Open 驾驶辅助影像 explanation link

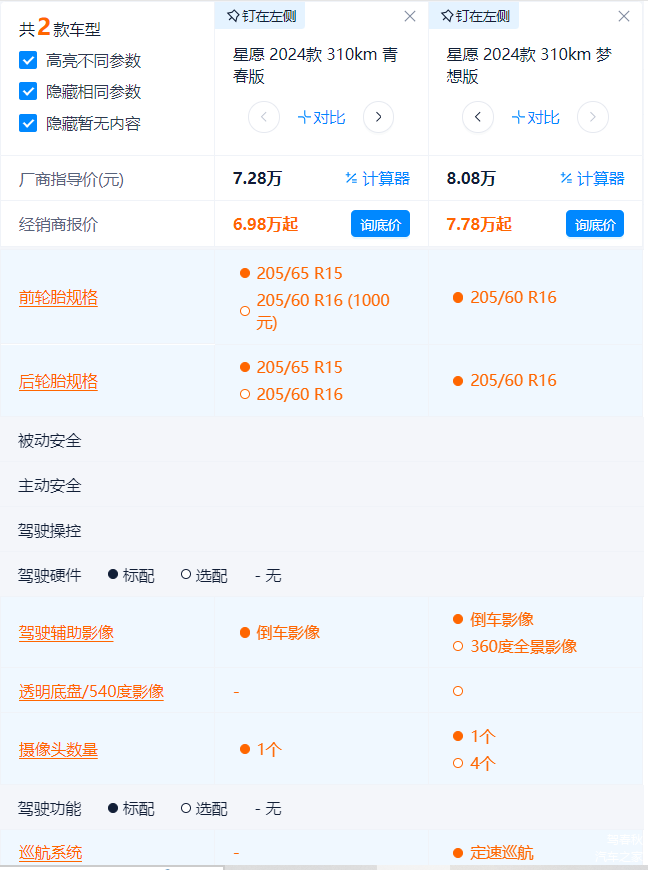66,632
